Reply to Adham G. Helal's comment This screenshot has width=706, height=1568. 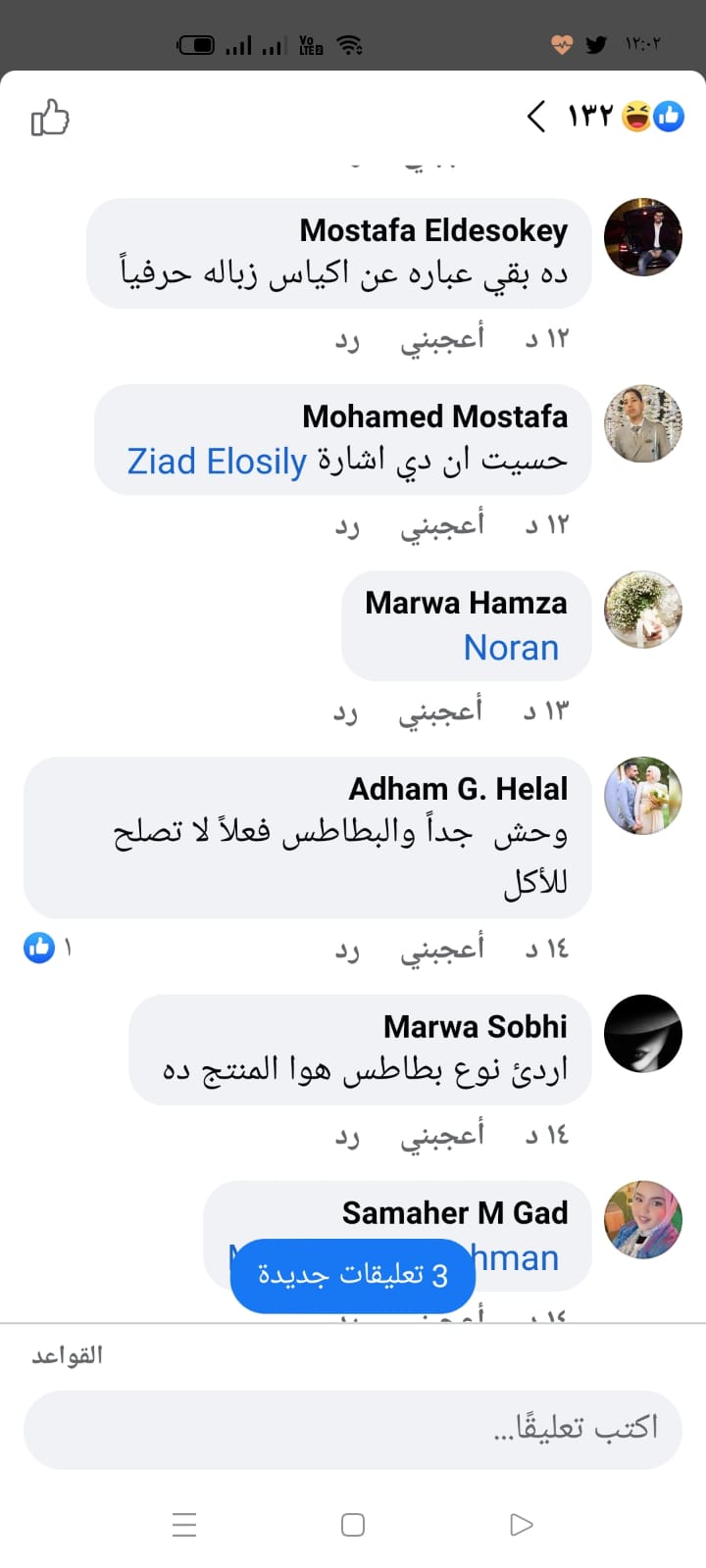347,950
